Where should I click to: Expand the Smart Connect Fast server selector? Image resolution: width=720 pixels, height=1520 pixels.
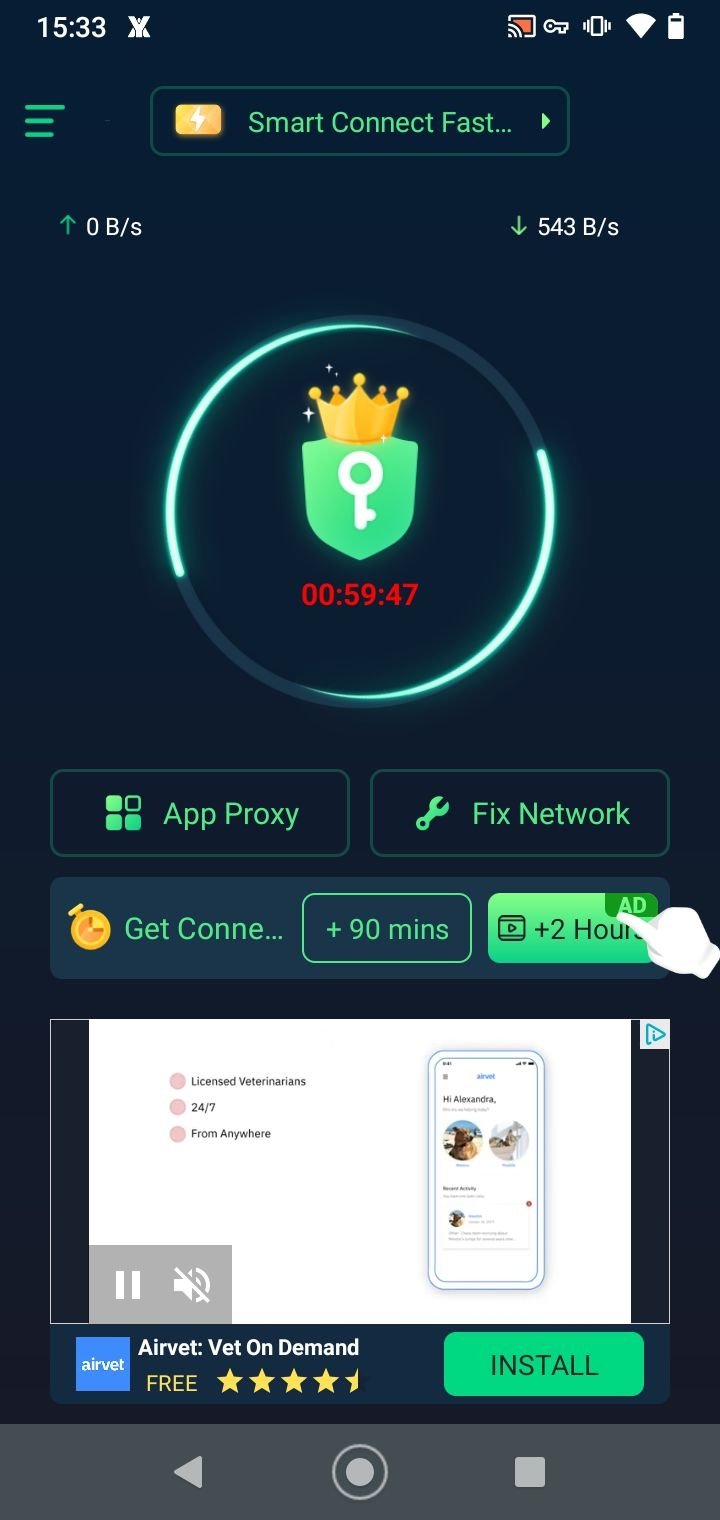tap(545, 120)
